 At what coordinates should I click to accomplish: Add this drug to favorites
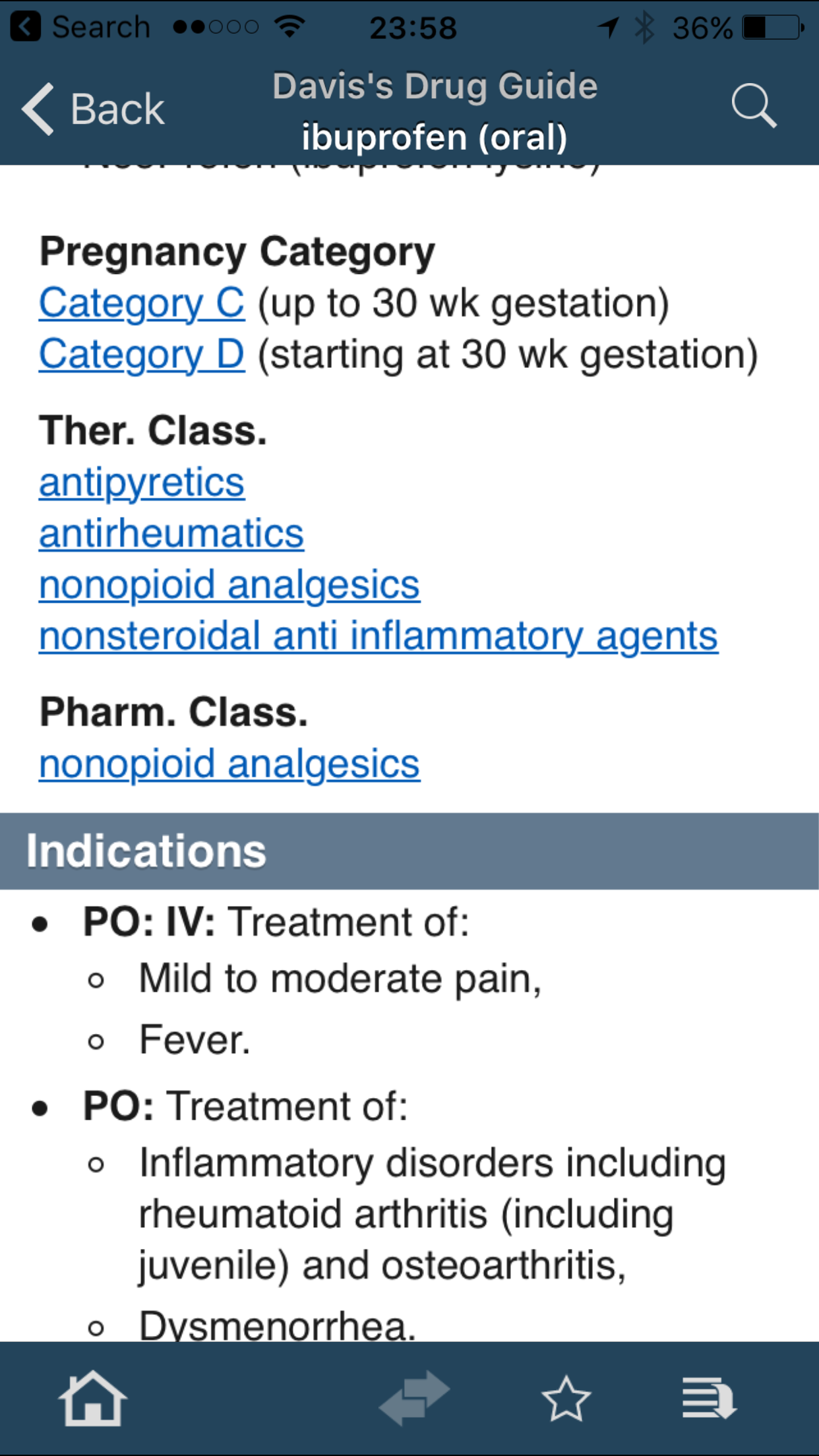point(566,1399)
